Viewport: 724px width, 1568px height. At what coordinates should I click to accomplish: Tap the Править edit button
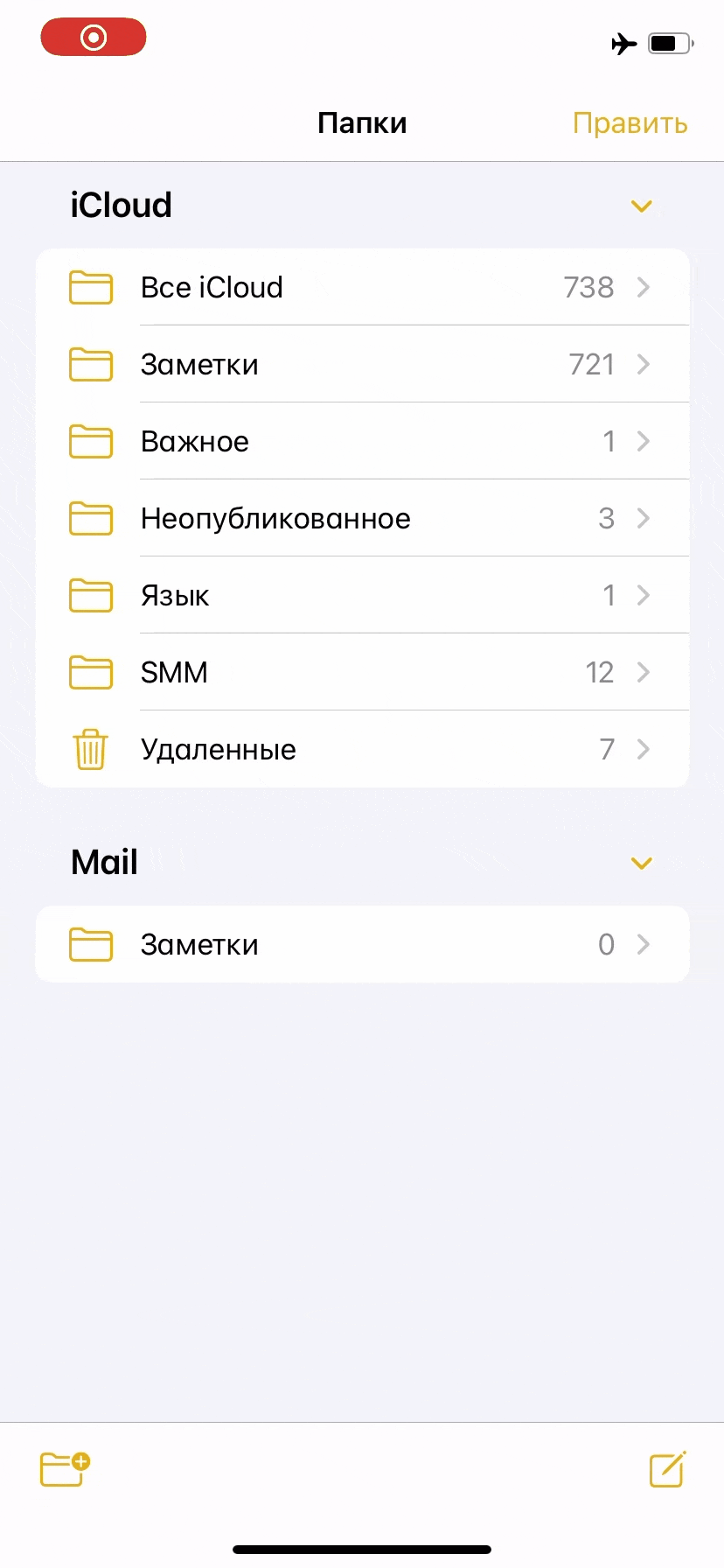point(630,123)
